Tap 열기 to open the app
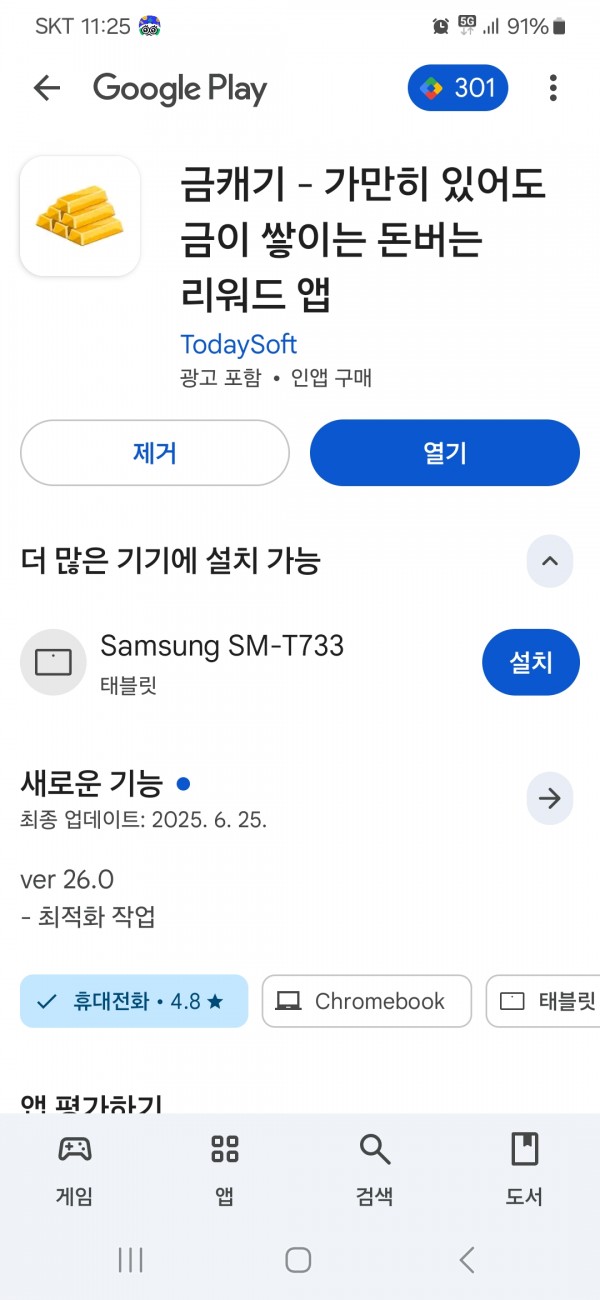Viewport: 600px width, 1300px height. 445,453
